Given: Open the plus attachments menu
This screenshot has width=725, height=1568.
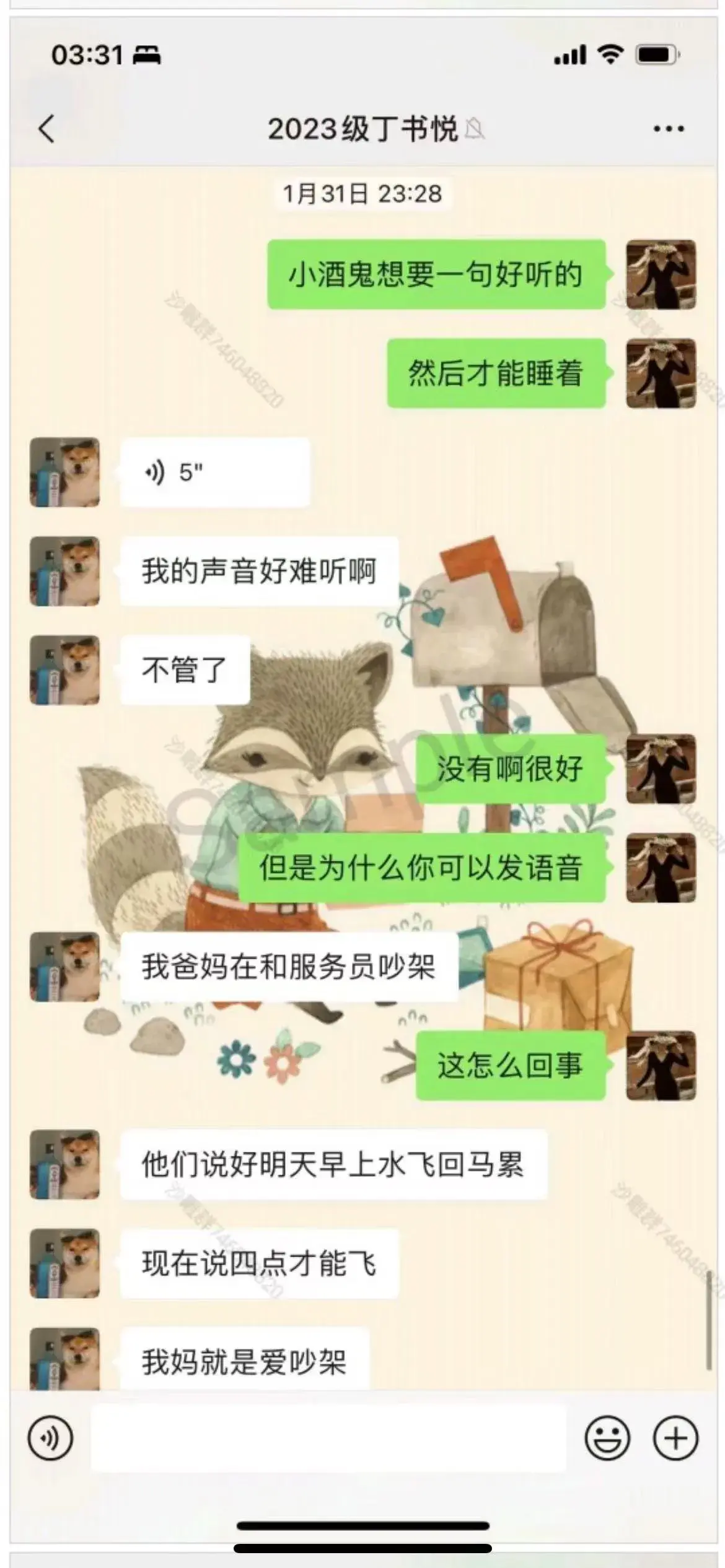Looking at the screenshot, I should pyautogui.click(x=675, y=1438).
